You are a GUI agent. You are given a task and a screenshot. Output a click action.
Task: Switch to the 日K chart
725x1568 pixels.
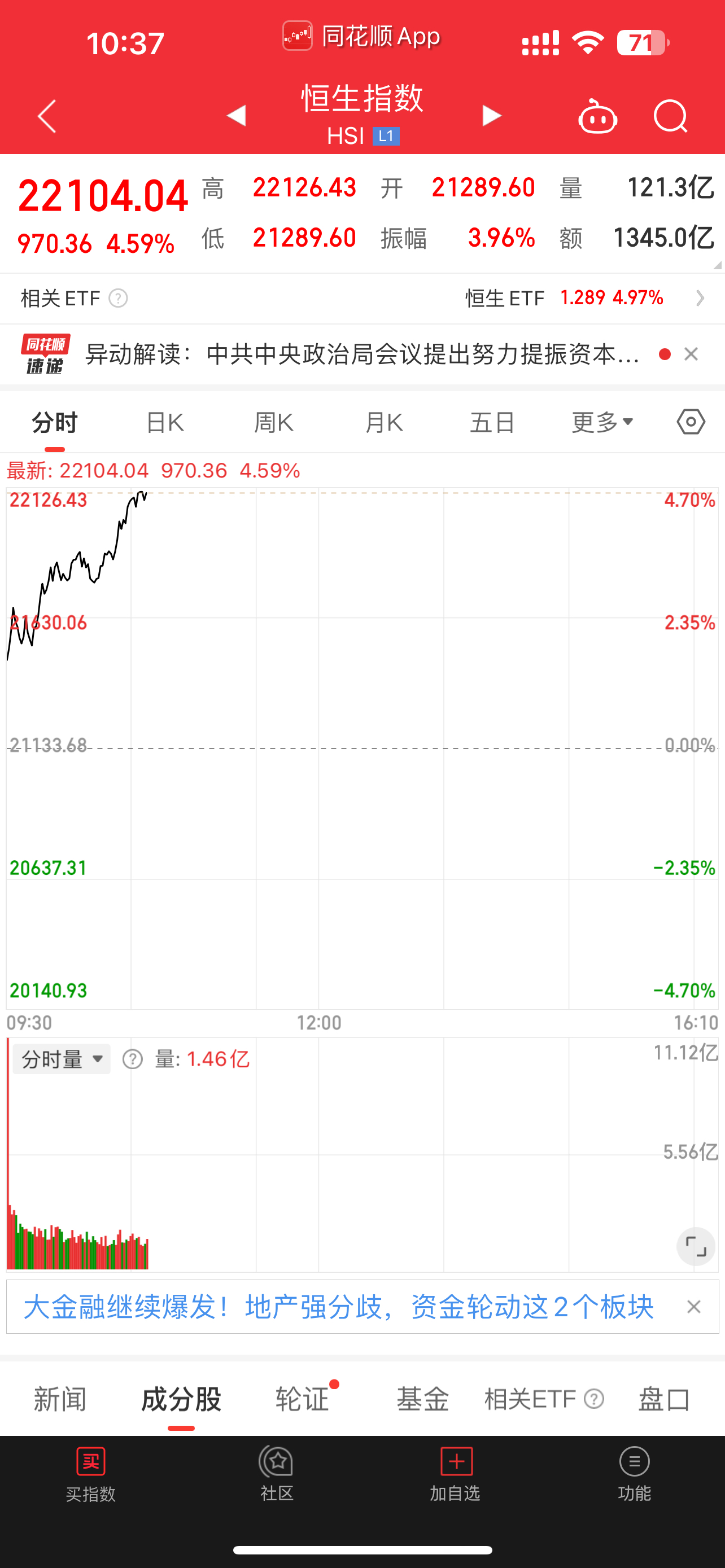tap(165, 422)
